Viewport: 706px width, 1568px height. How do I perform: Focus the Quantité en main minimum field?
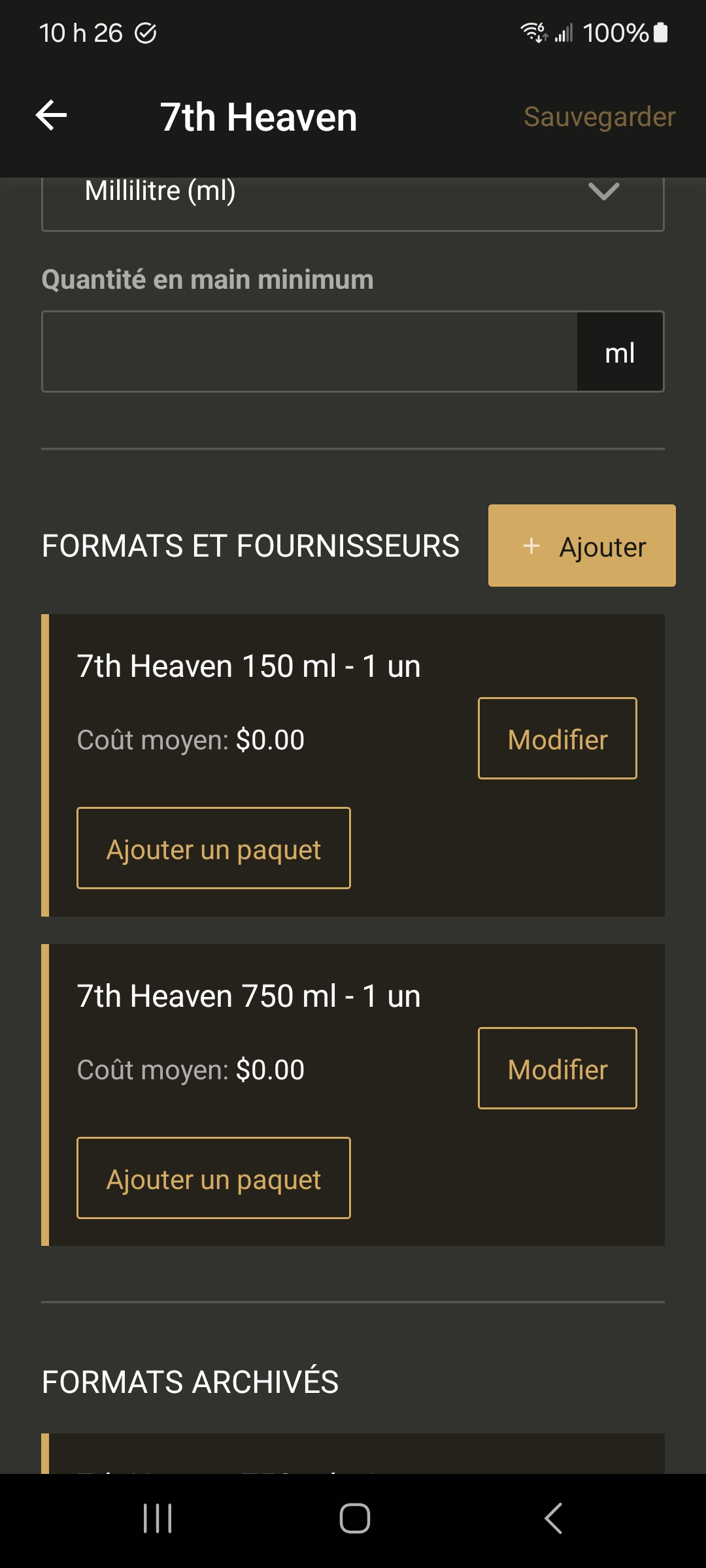(310, 351)
